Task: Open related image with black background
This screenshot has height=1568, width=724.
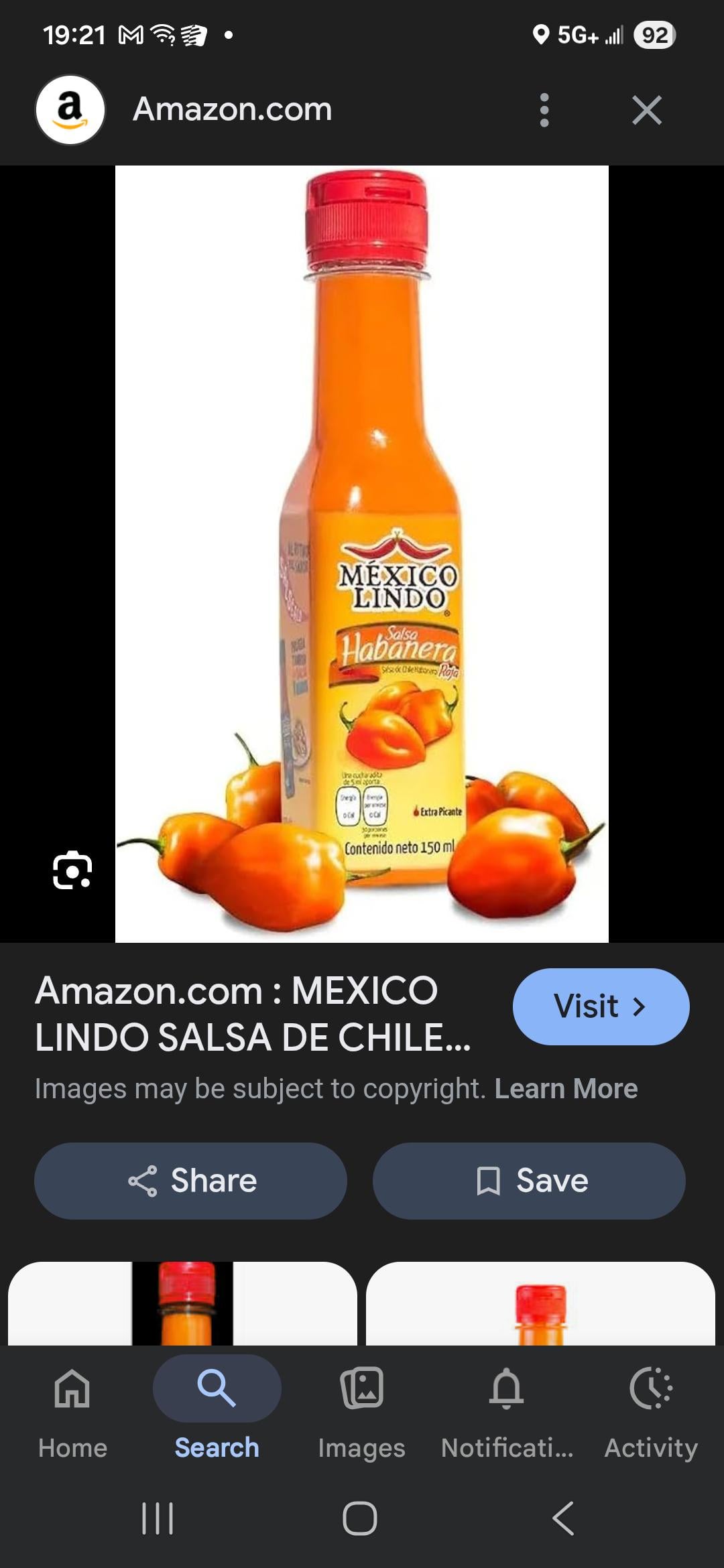Action: click(x=182, y=1303)
